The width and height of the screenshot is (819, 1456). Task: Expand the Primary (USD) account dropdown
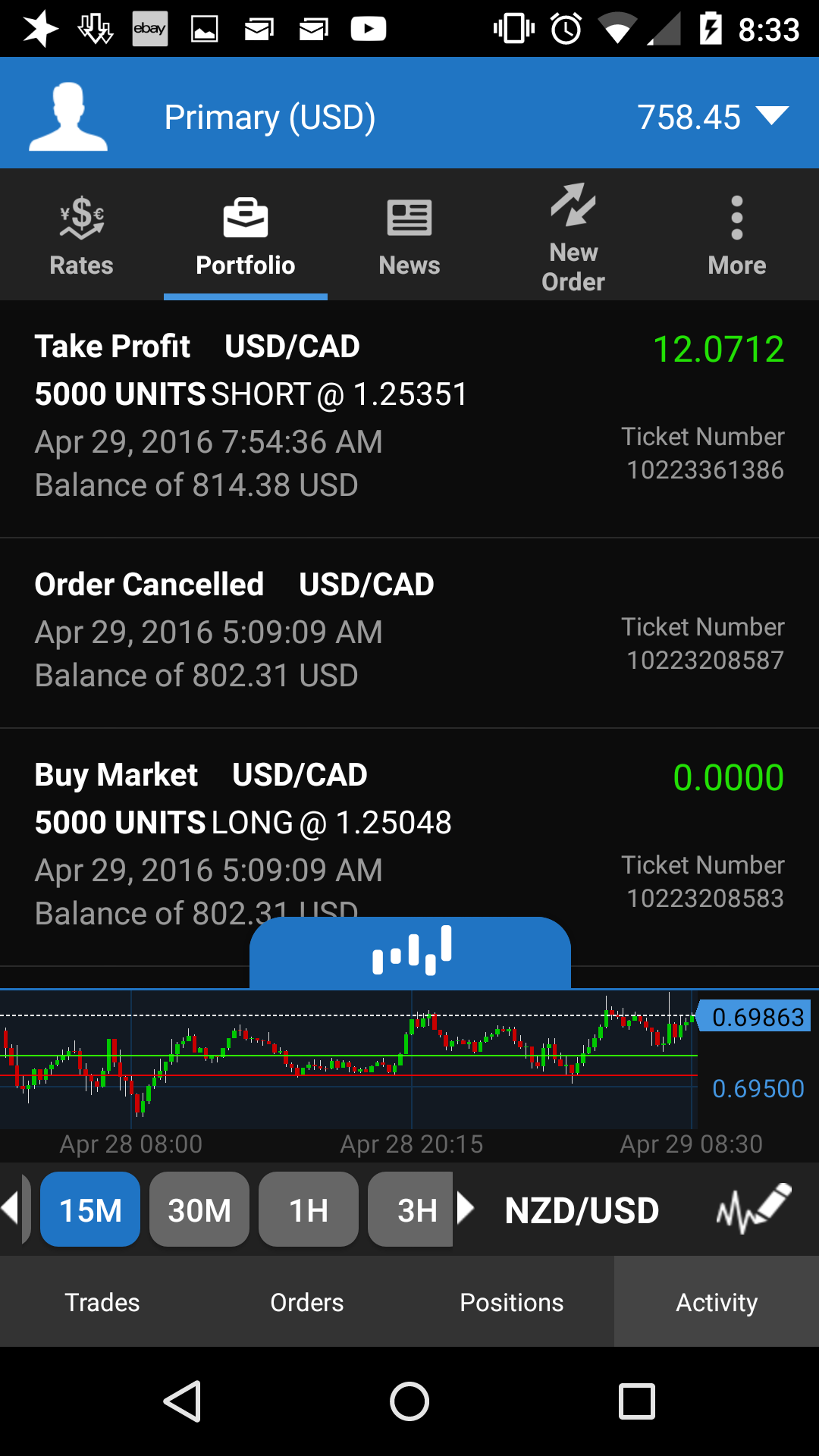pyautogui.click(x=772, y=117)
